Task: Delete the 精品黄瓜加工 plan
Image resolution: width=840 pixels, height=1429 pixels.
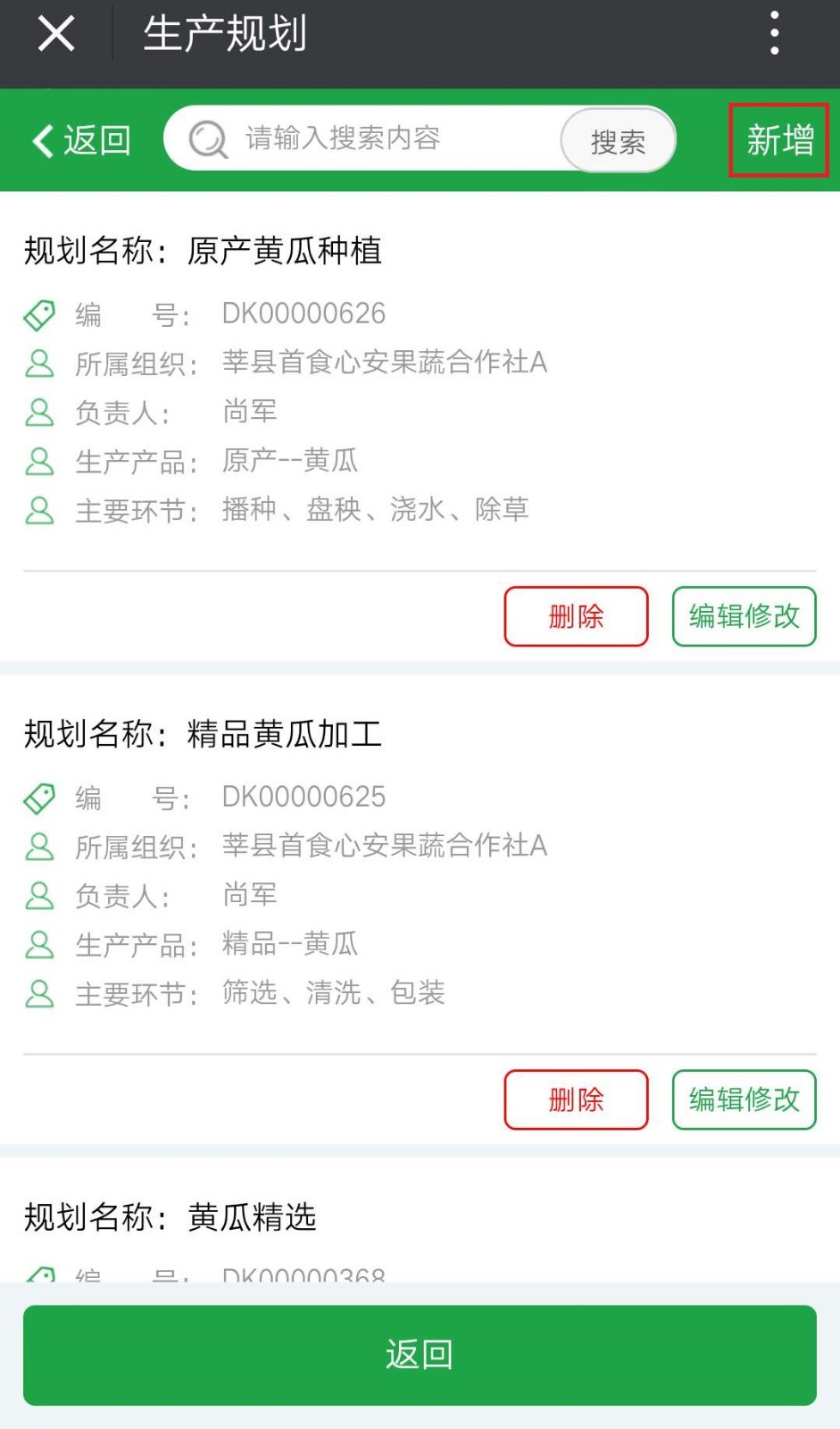Action: point(576,1099)
